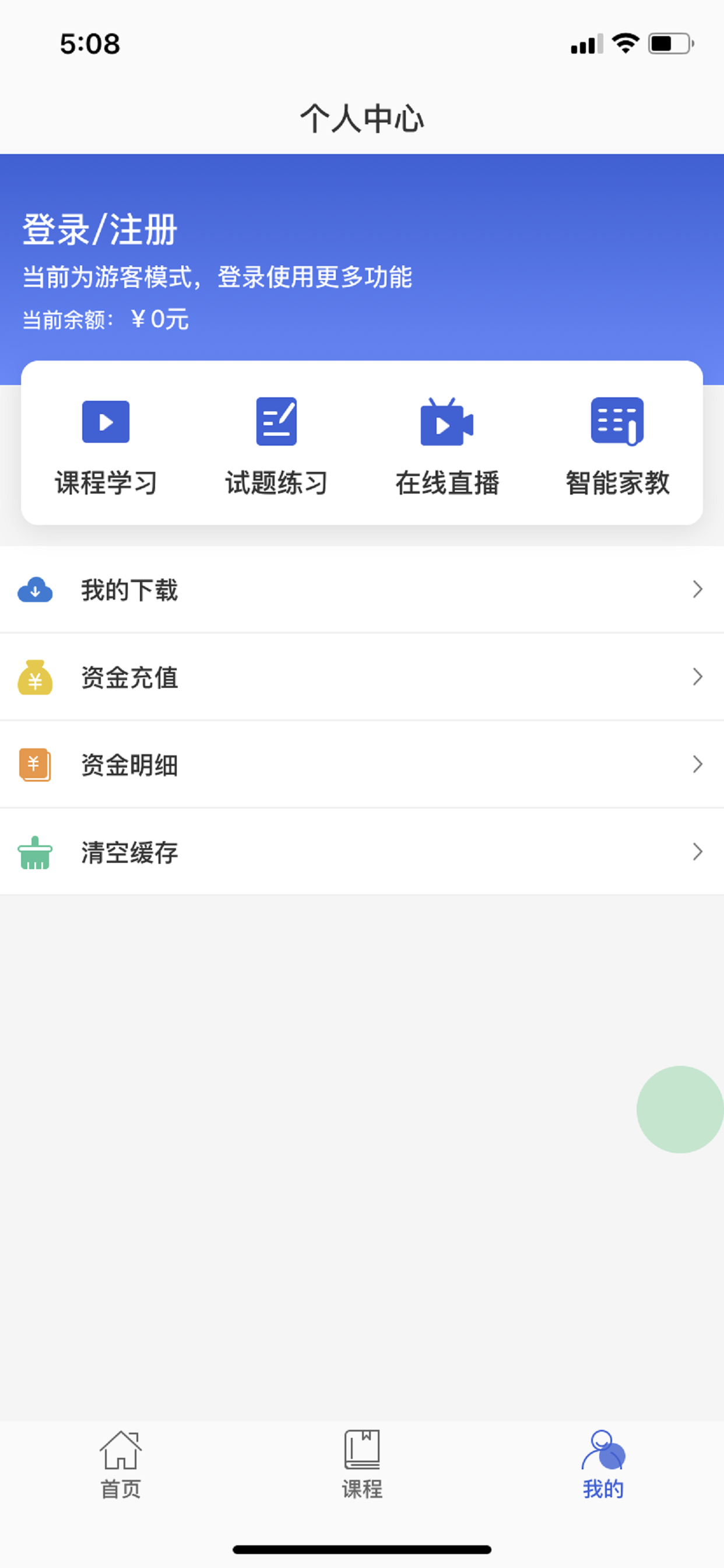Select 清空缓存 to clear cache
This screenshot has height=1568, width=724.
click(362, 852)
